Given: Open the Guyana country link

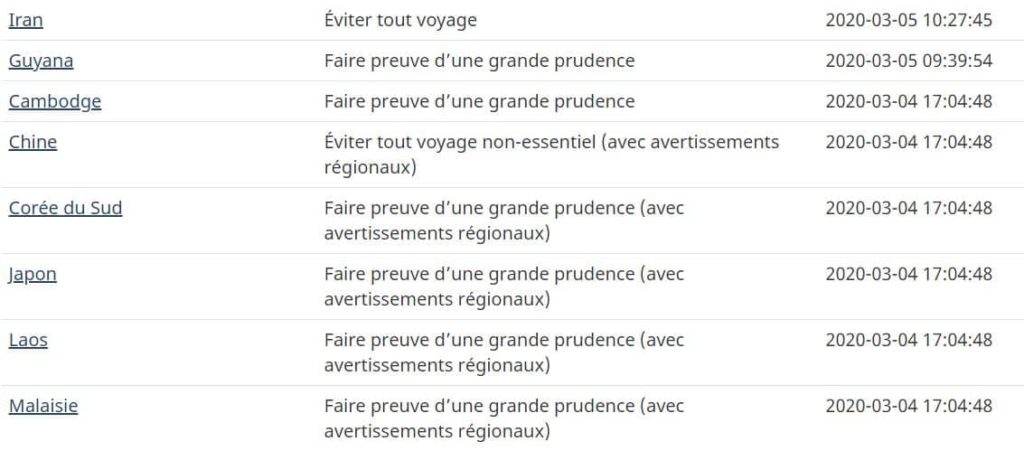Looking at the screenshot, I should pyautogui.click(x=41, y=61).
